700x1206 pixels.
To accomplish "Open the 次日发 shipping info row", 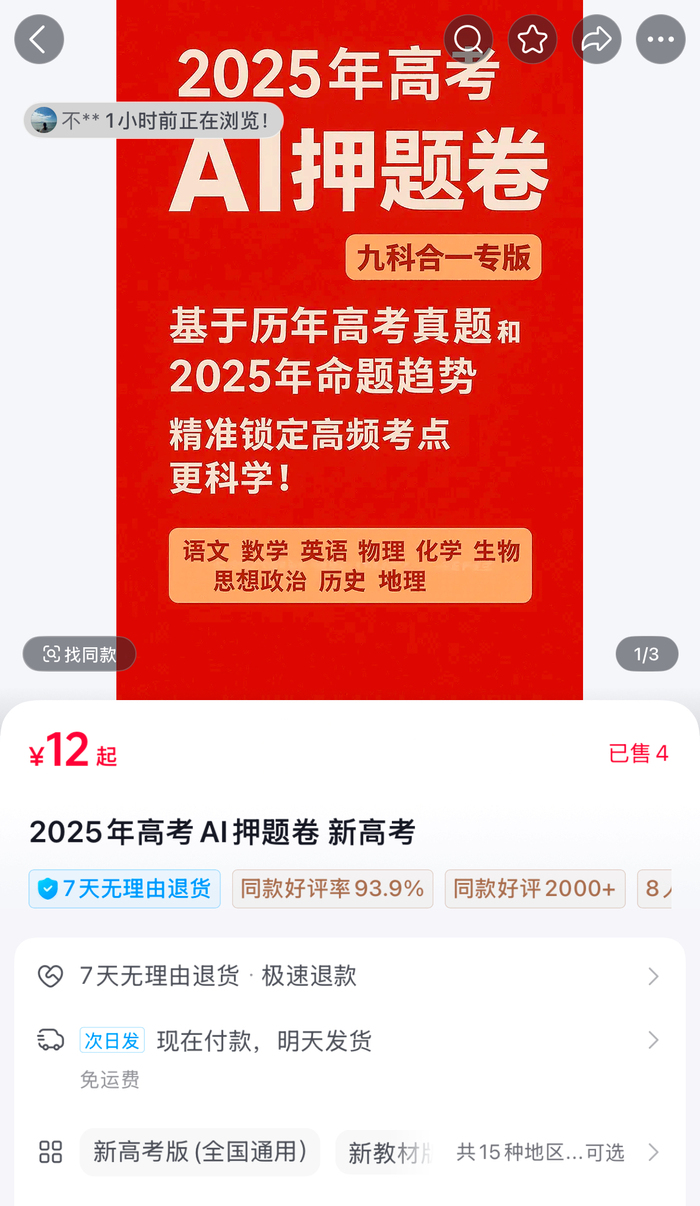I will [x=349, y=1041].
